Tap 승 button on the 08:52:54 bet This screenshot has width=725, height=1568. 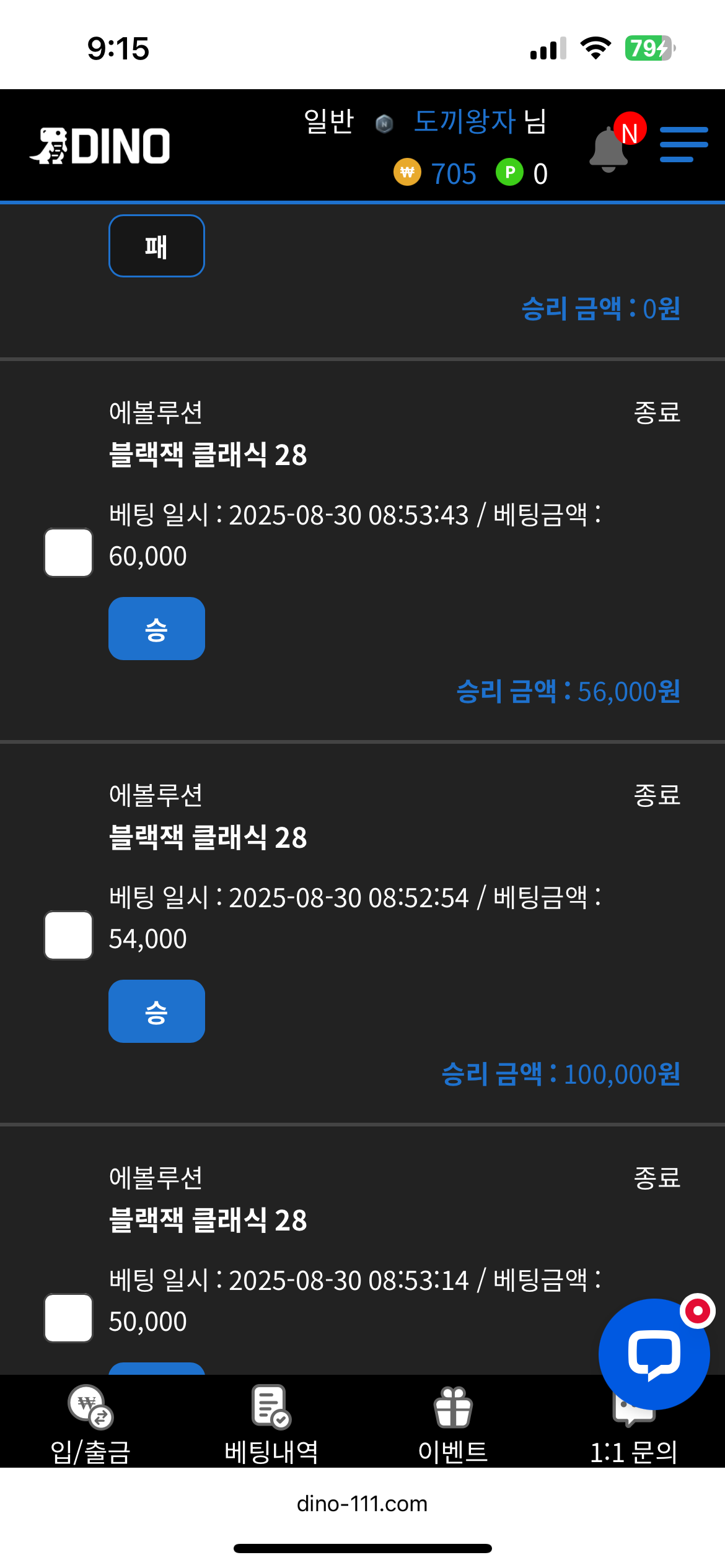click(157, 1011)
